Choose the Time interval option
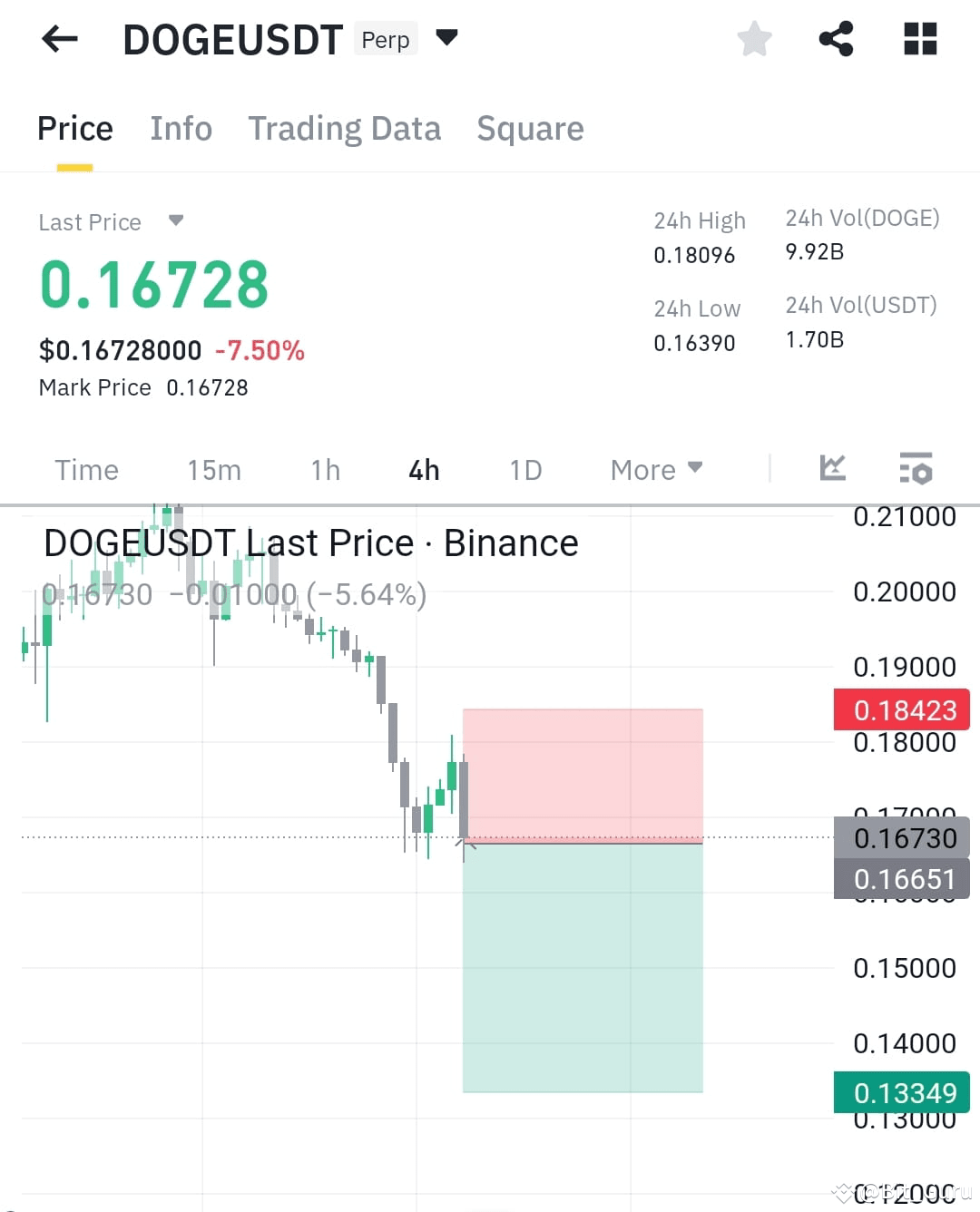This screenshot has height=1212, width=980. (x=86, y=469)
